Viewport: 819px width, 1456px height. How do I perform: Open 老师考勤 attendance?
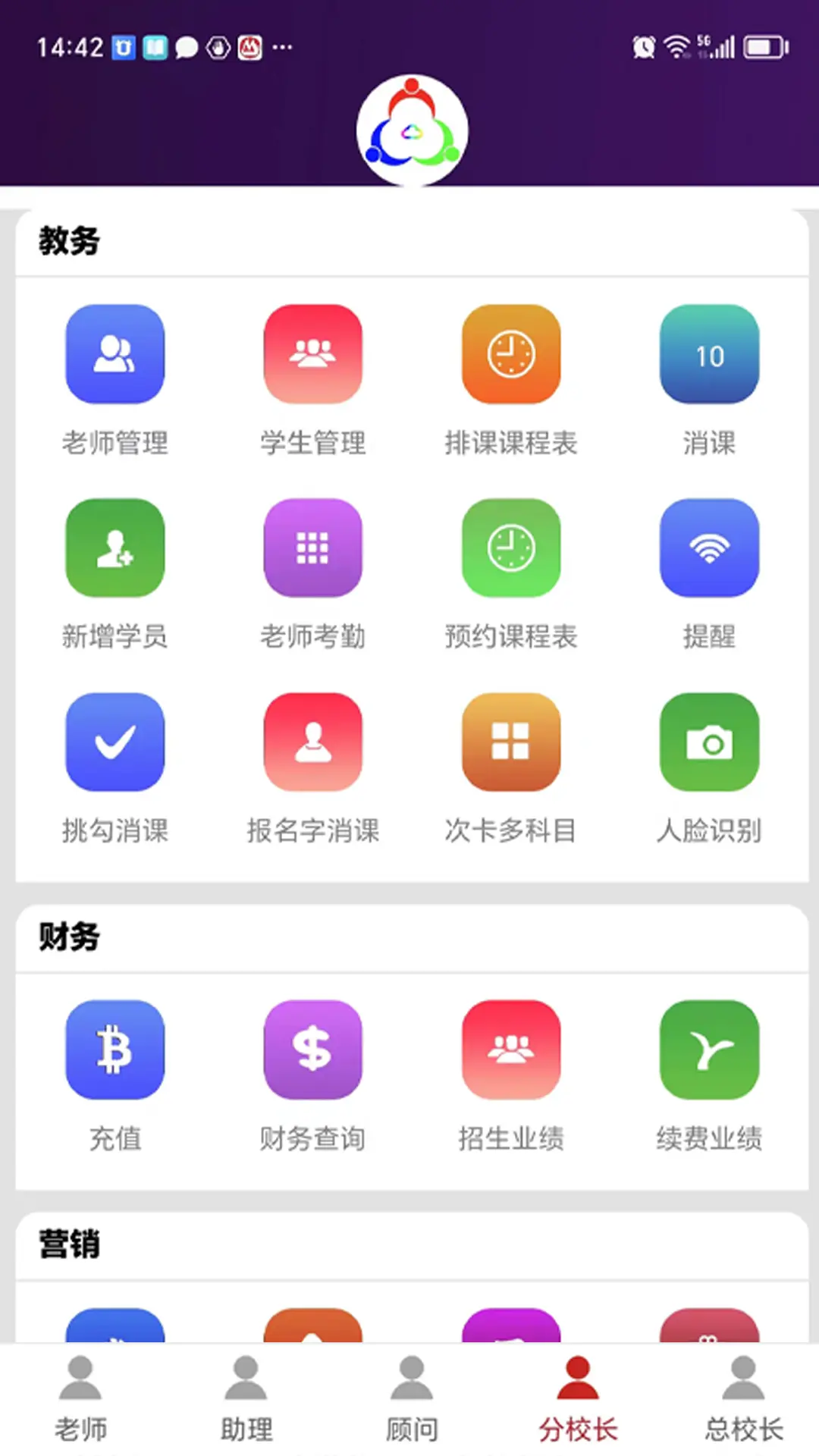click(x=312, y=548)
